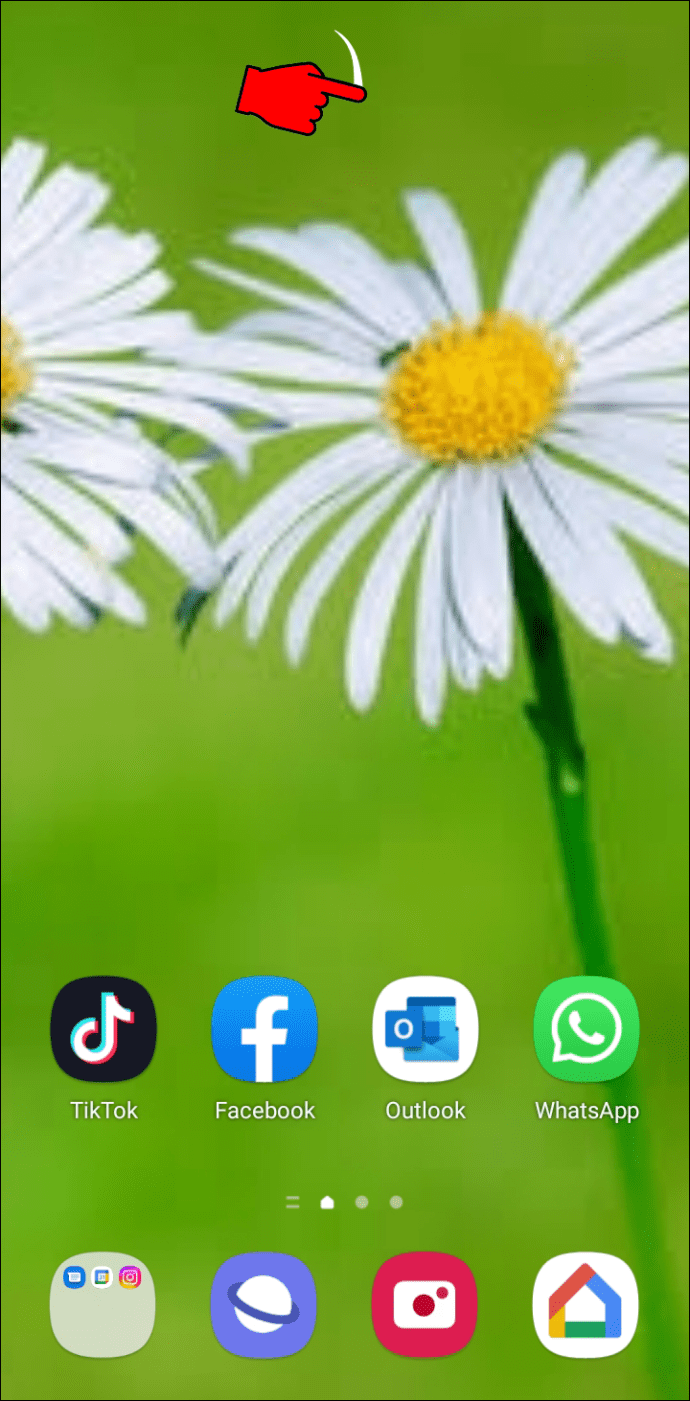Open the app folder in the dock
Screen dimensions: 690x1401
[x=104, y=1304]
